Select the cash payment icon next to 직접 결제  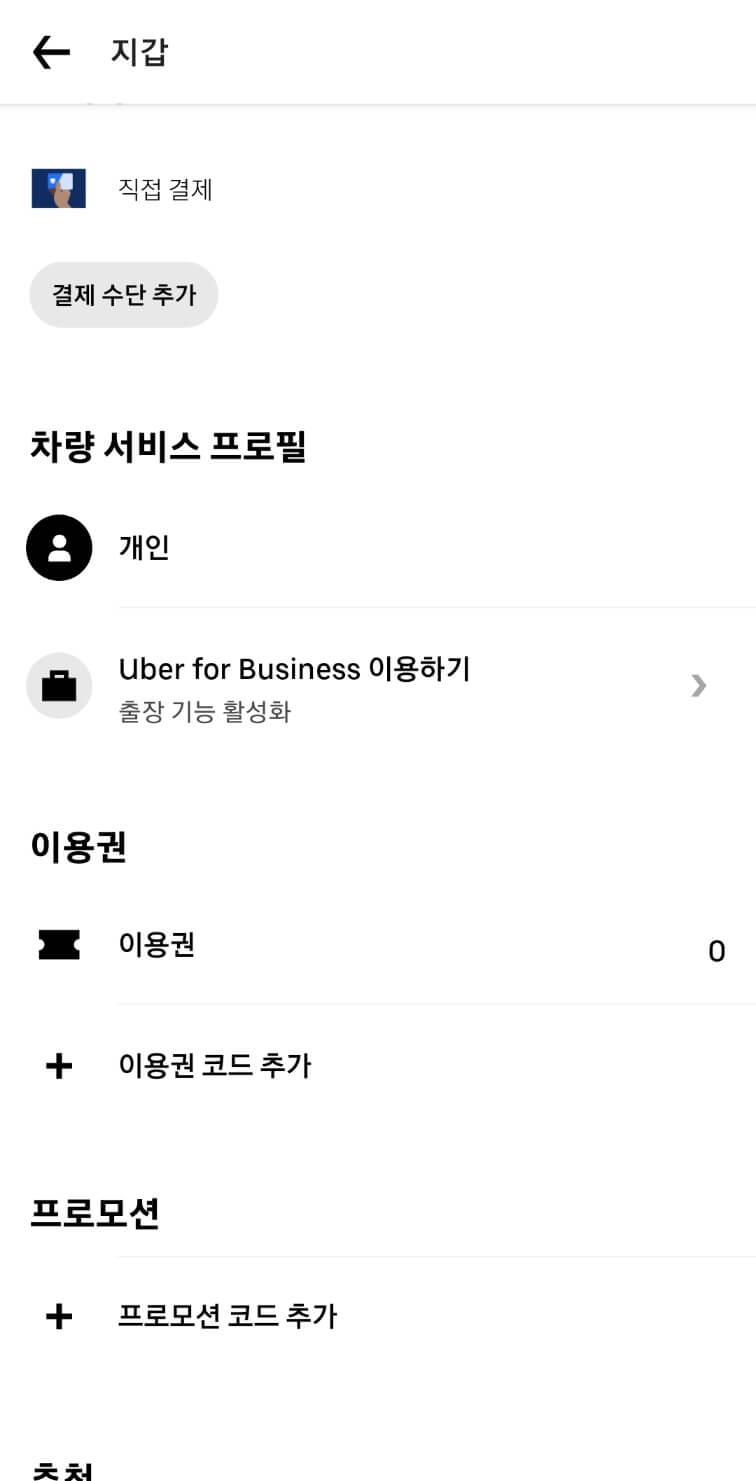tap(59, 189)
